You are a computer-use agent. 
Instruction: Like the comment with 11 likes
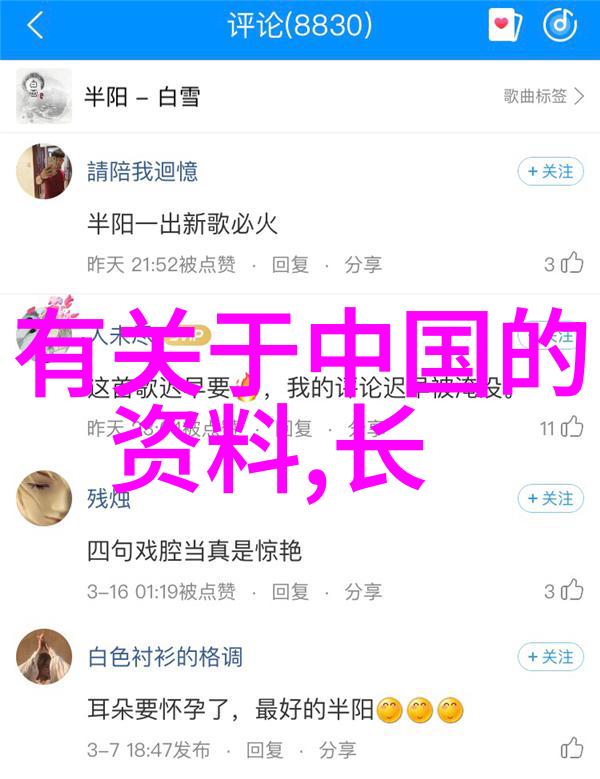point(572,428)
